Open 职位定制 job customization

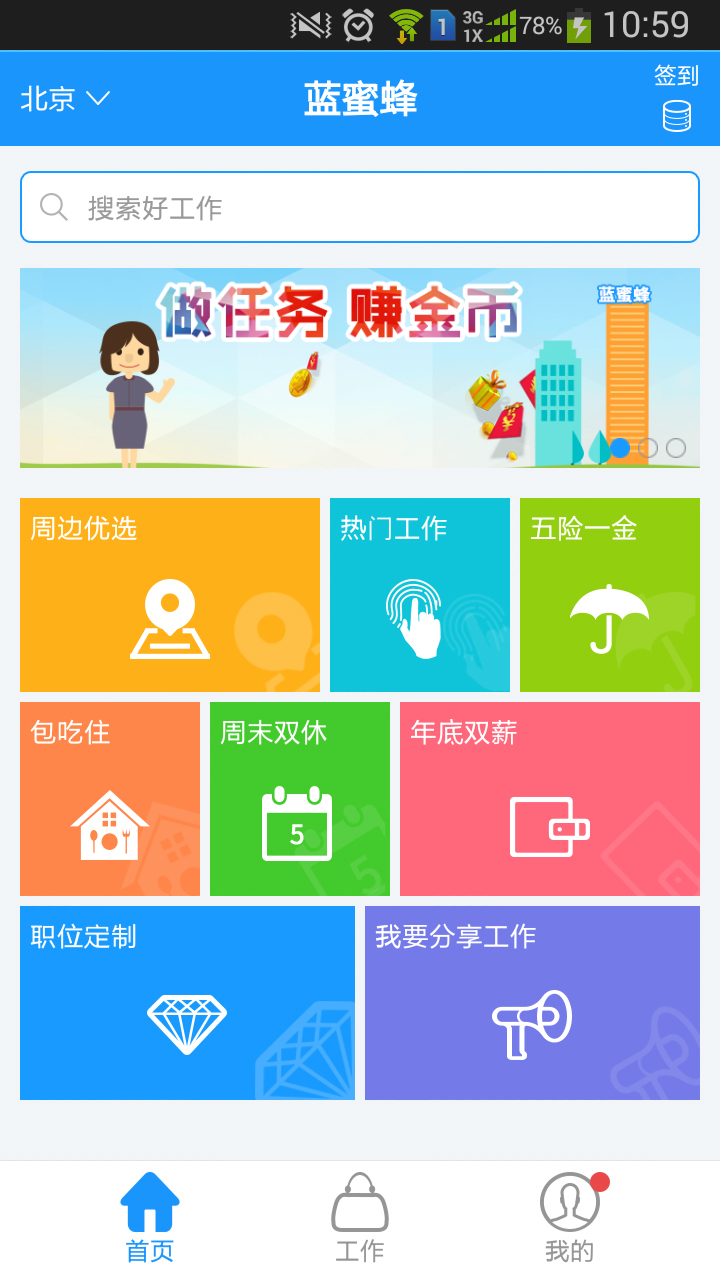coord(187,1003)
